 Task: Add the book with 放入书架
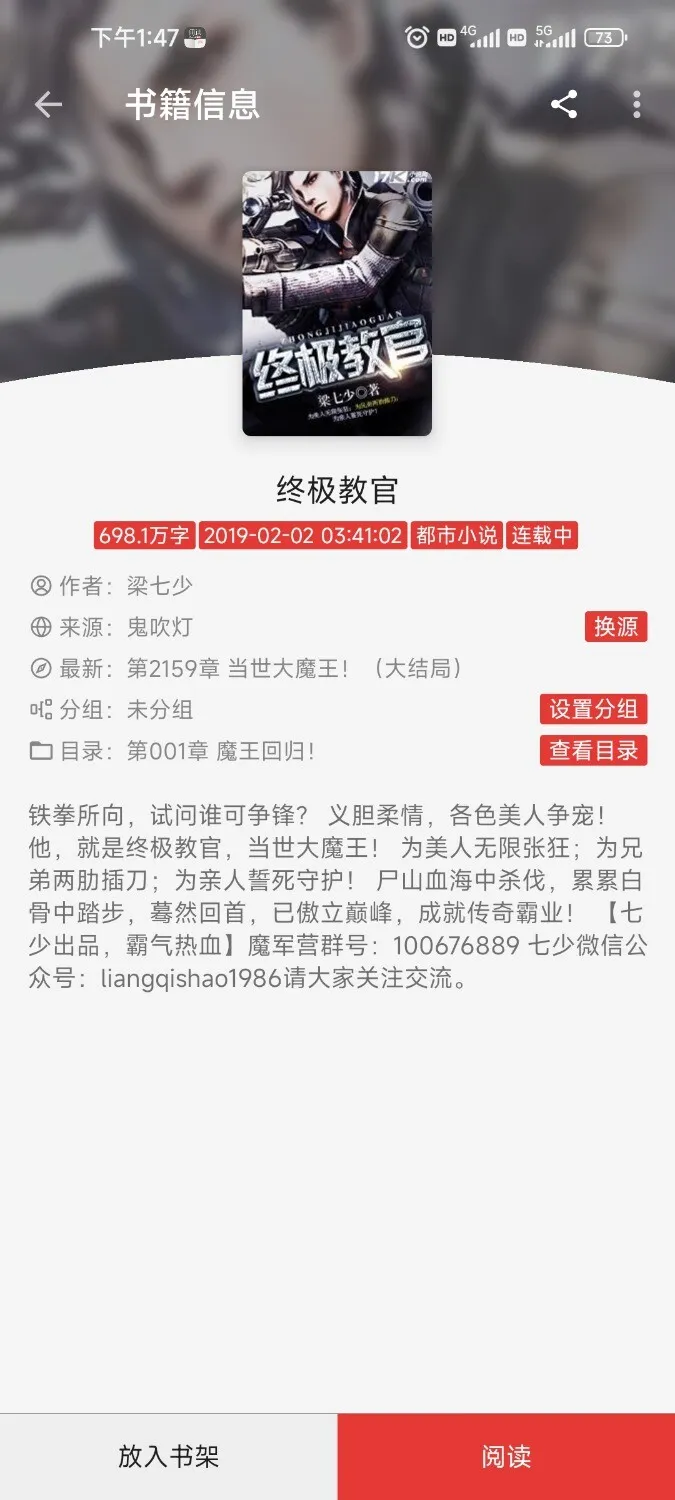click(x=168, y=1456)
